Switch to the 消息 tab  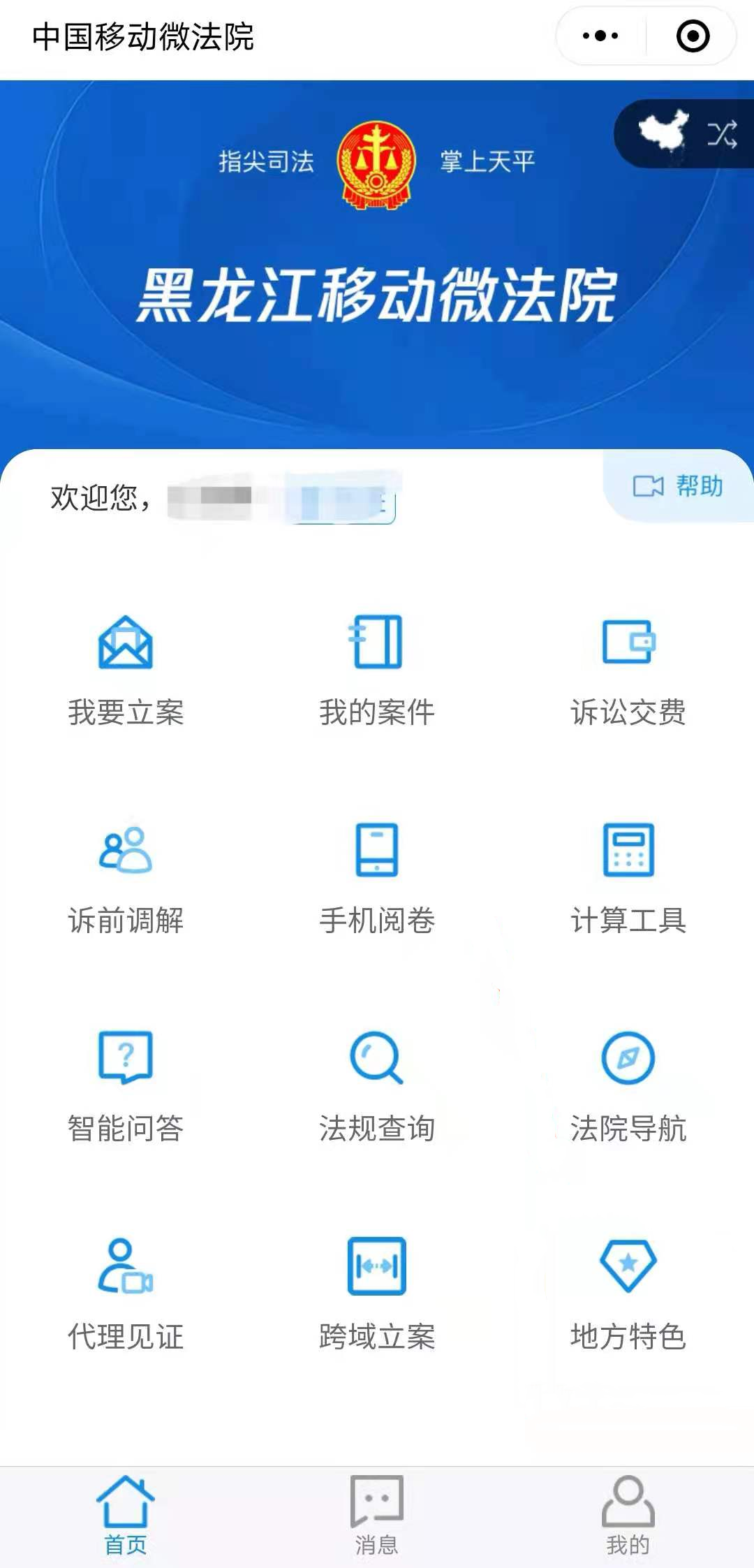(x=377, y=1515)
